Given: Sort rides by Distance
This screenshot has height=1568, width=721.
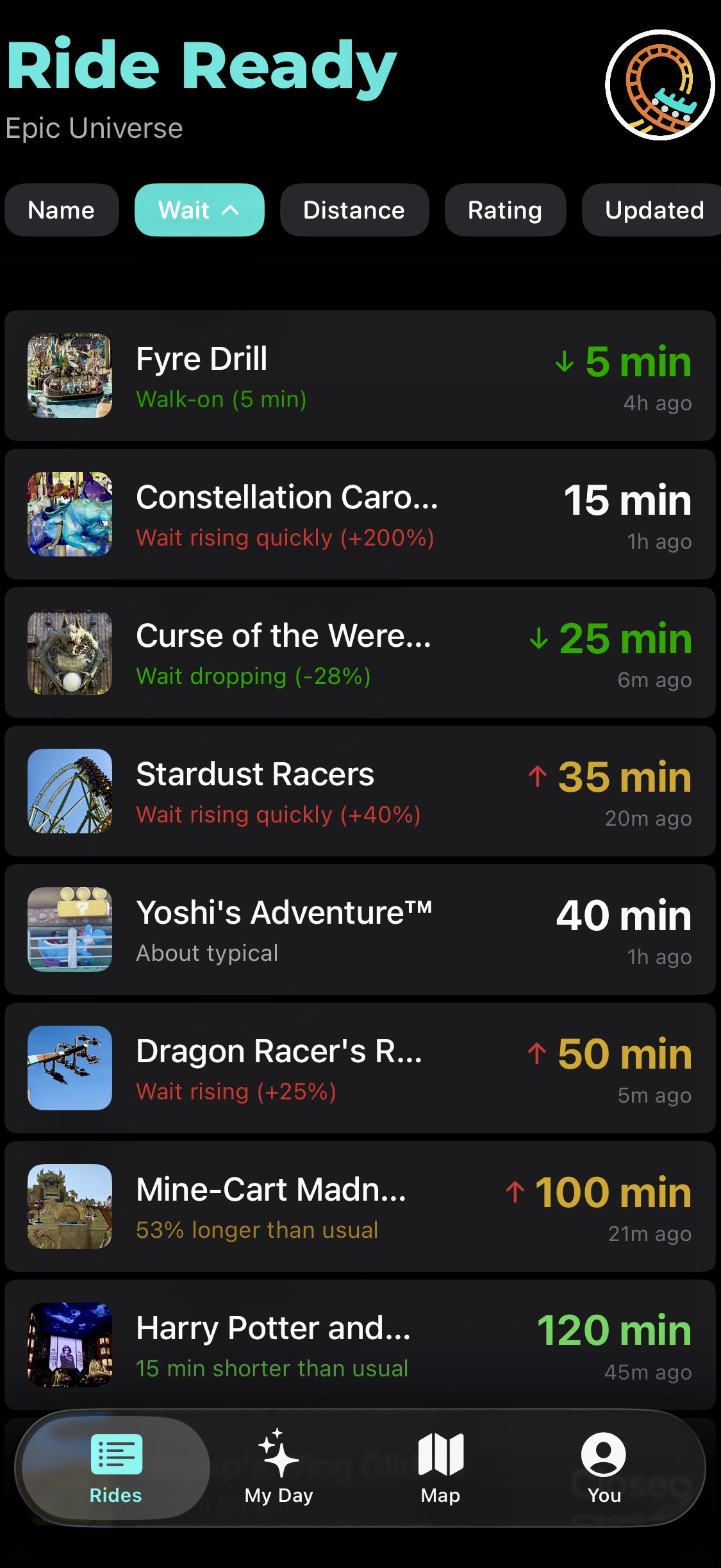Looking at the screenshot, I should coord(354,210).
